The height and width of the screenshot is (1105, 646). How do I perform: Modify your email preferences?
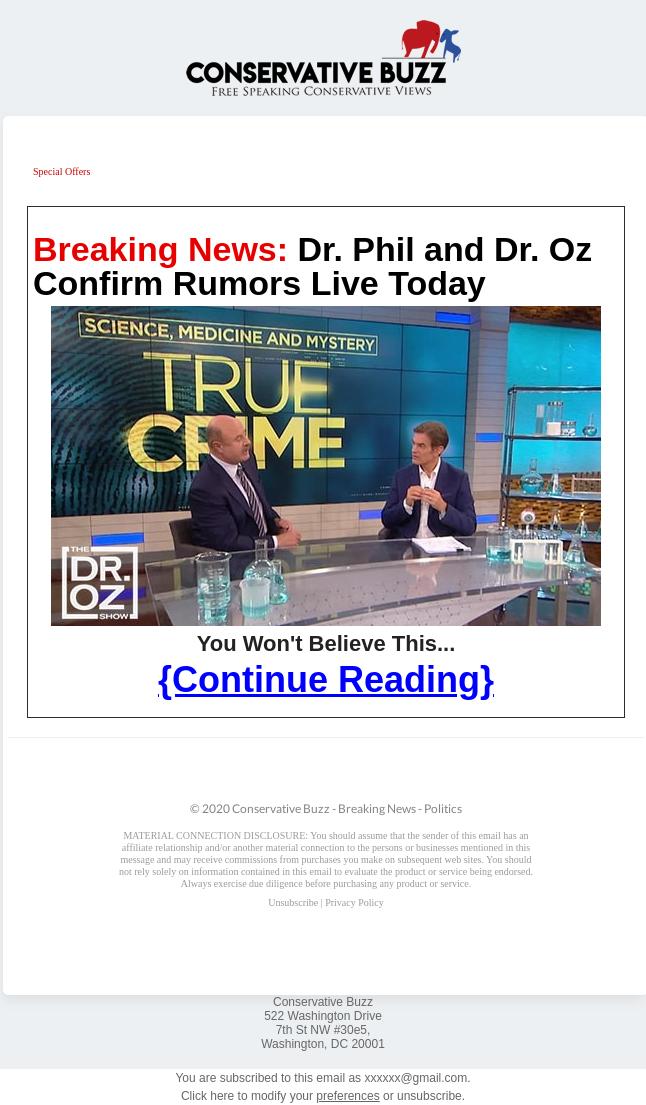347,1096
